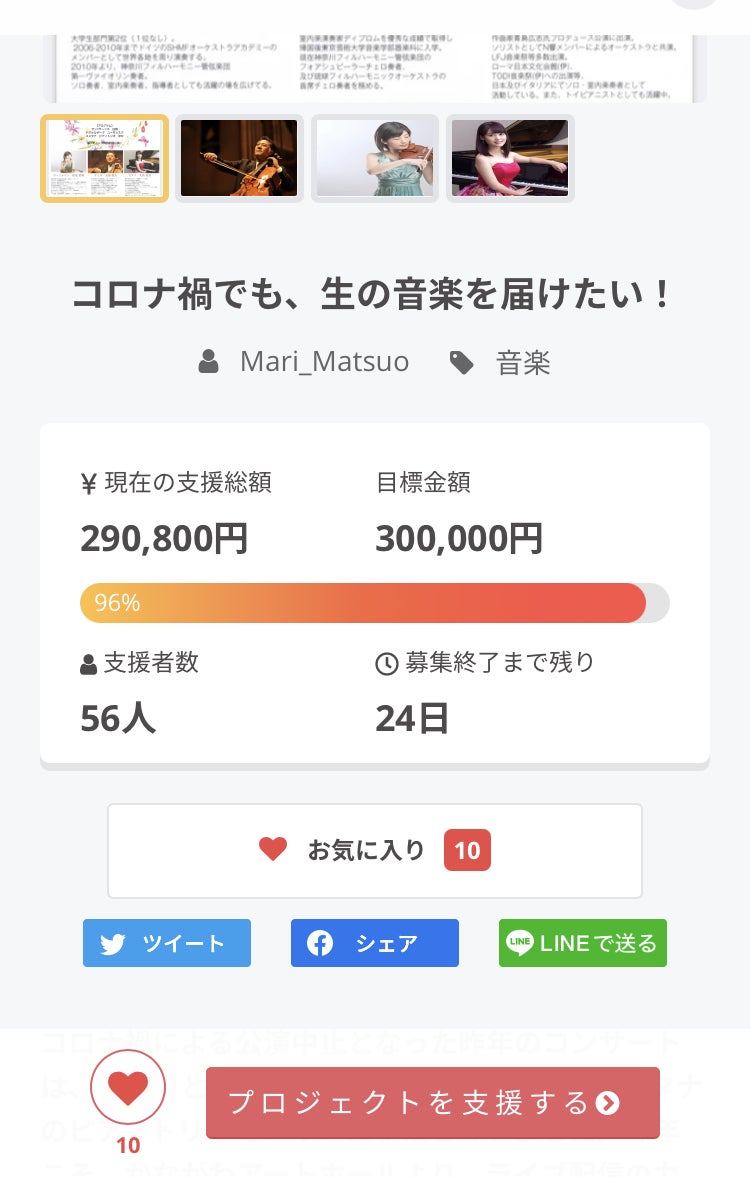The image size is (750, 1177).
Task: Show the violinist photo thumbnail
Action: tap(375, 159)
